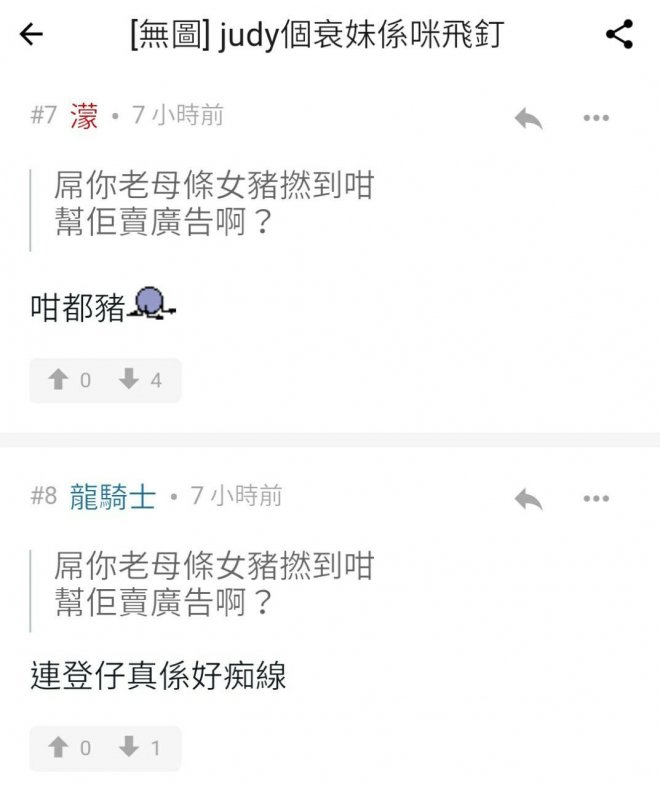Open more options for comment #8
Image resolution: width=660 pixels, height=787 pixels.
click(596, 498)
